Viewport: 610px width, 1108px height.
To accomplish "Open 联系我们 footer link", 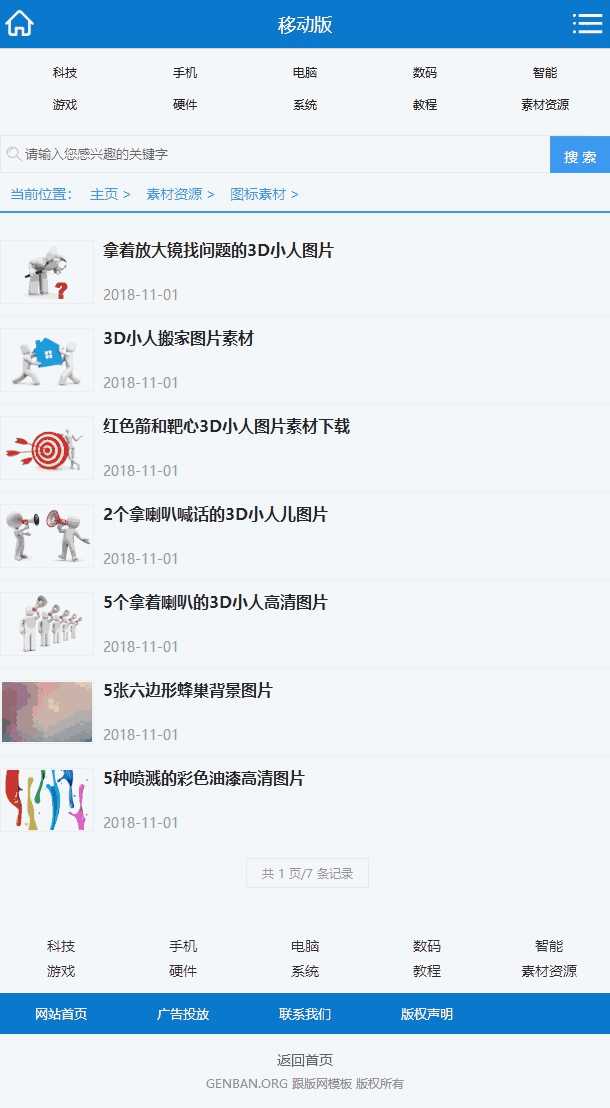I will tap(305, 1014).
